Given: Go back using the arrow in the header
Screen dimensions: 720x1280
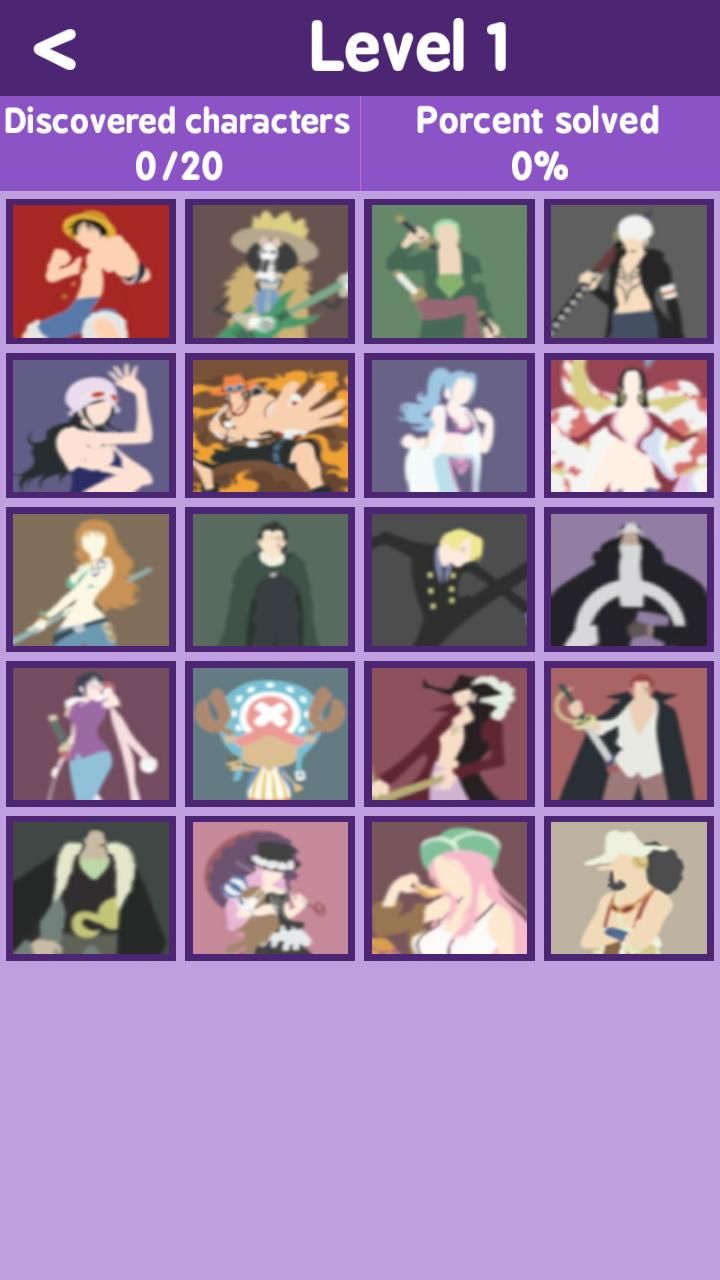Looking at the screenshot, I should tap(55, 45).
